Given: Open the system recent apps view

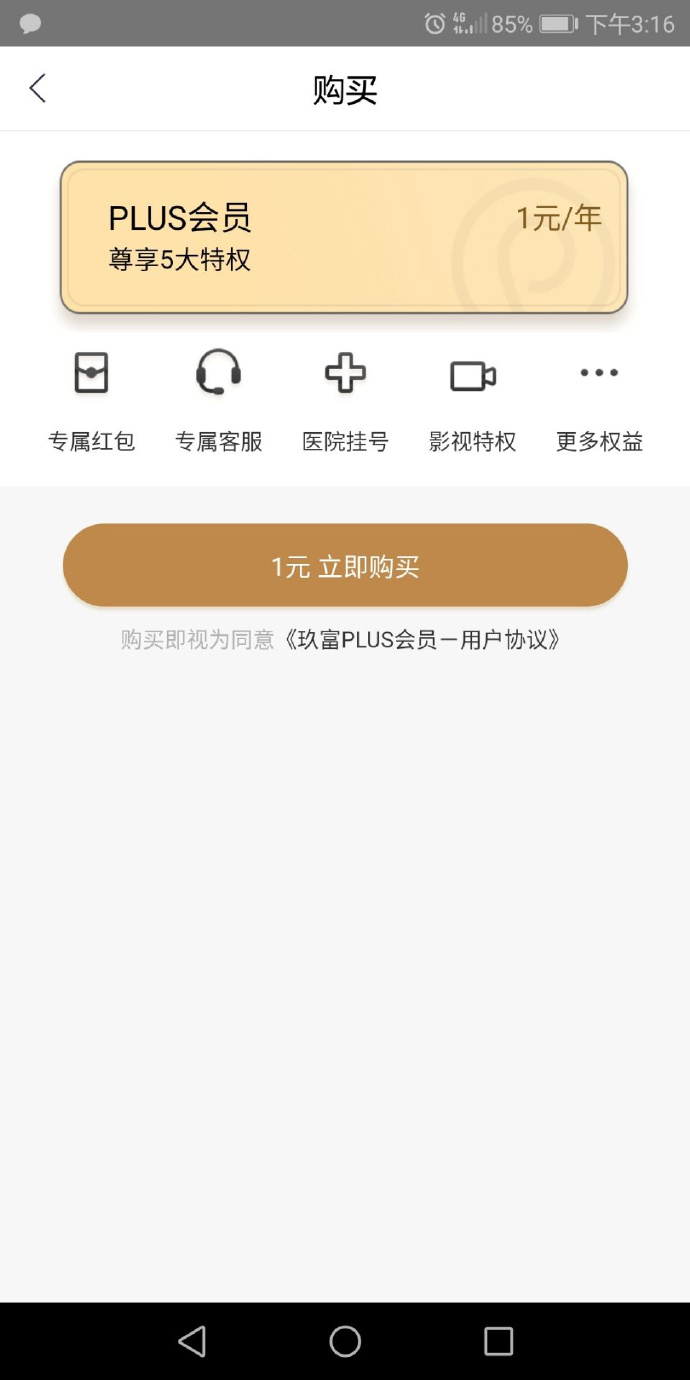Looking at the screenshot, I should 498,1341.
